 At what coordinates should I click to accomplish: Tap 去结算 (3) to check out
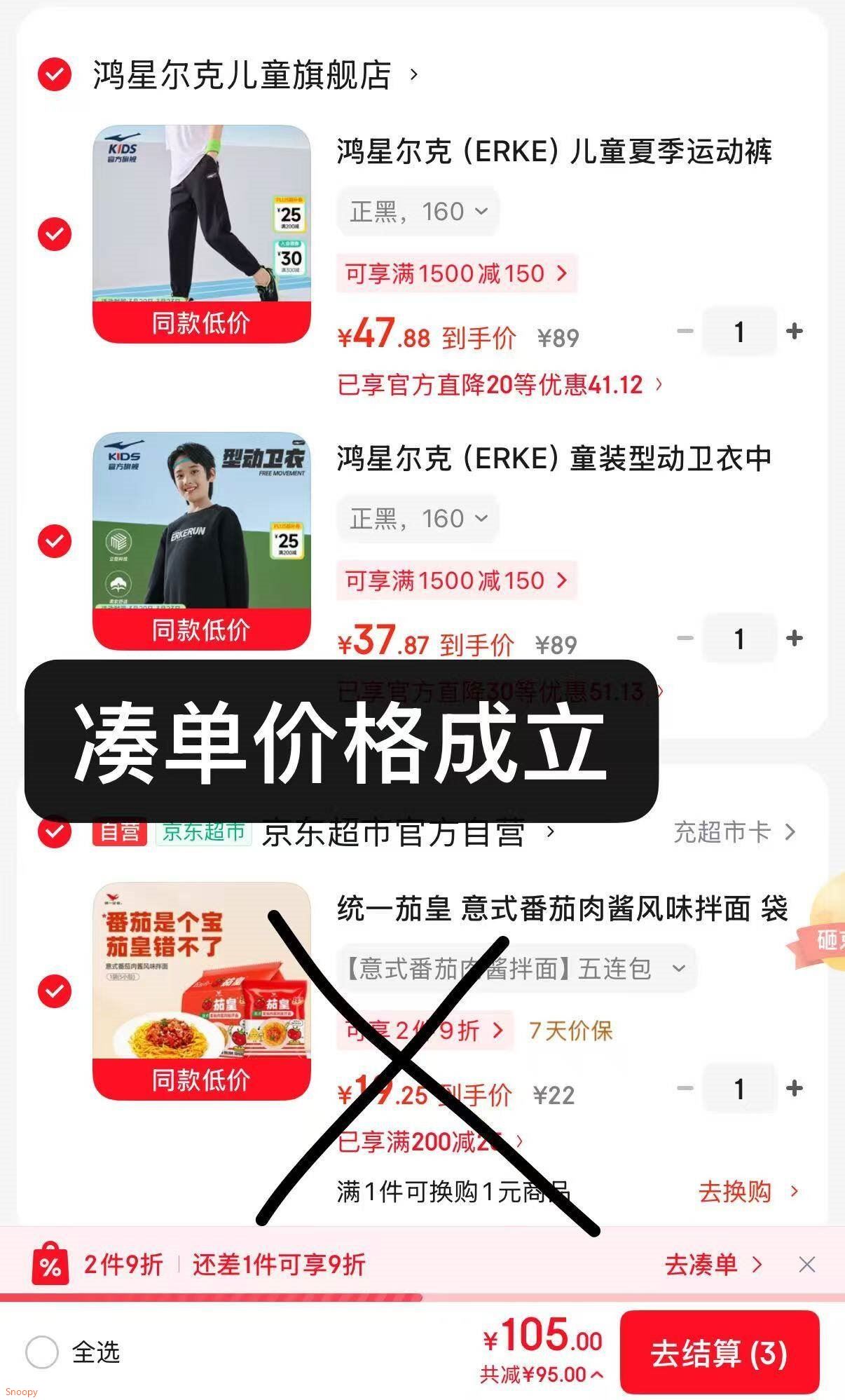click(x=720, y=1353)
